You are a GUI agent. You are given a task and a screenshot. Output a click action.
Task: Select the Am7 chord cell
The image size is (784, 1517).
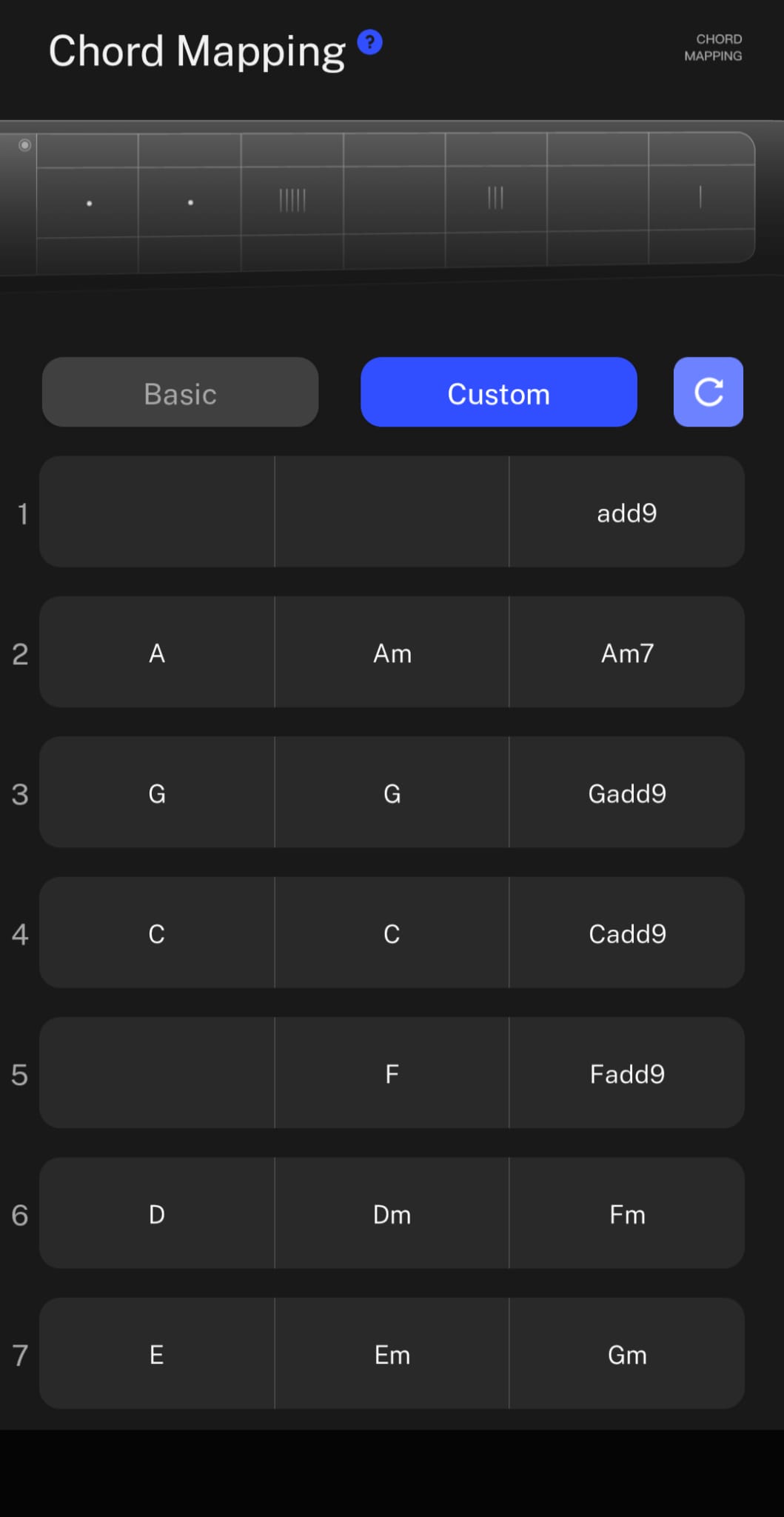[x=627, y=653]
